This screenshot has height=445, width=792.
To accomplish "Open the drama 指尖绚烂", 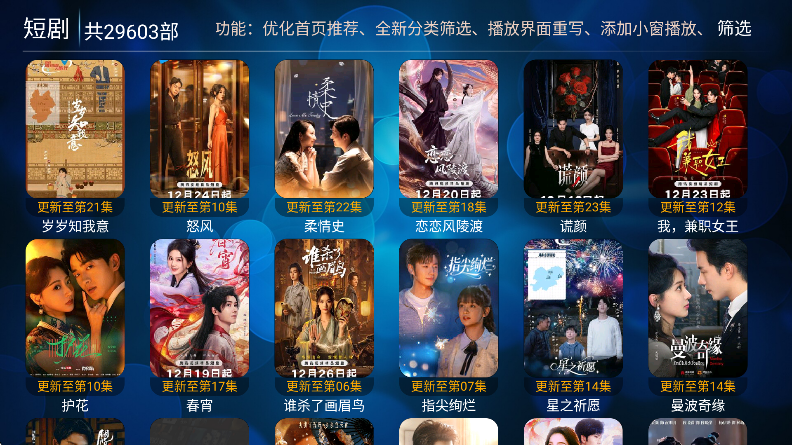I will (x=449, y=308).
